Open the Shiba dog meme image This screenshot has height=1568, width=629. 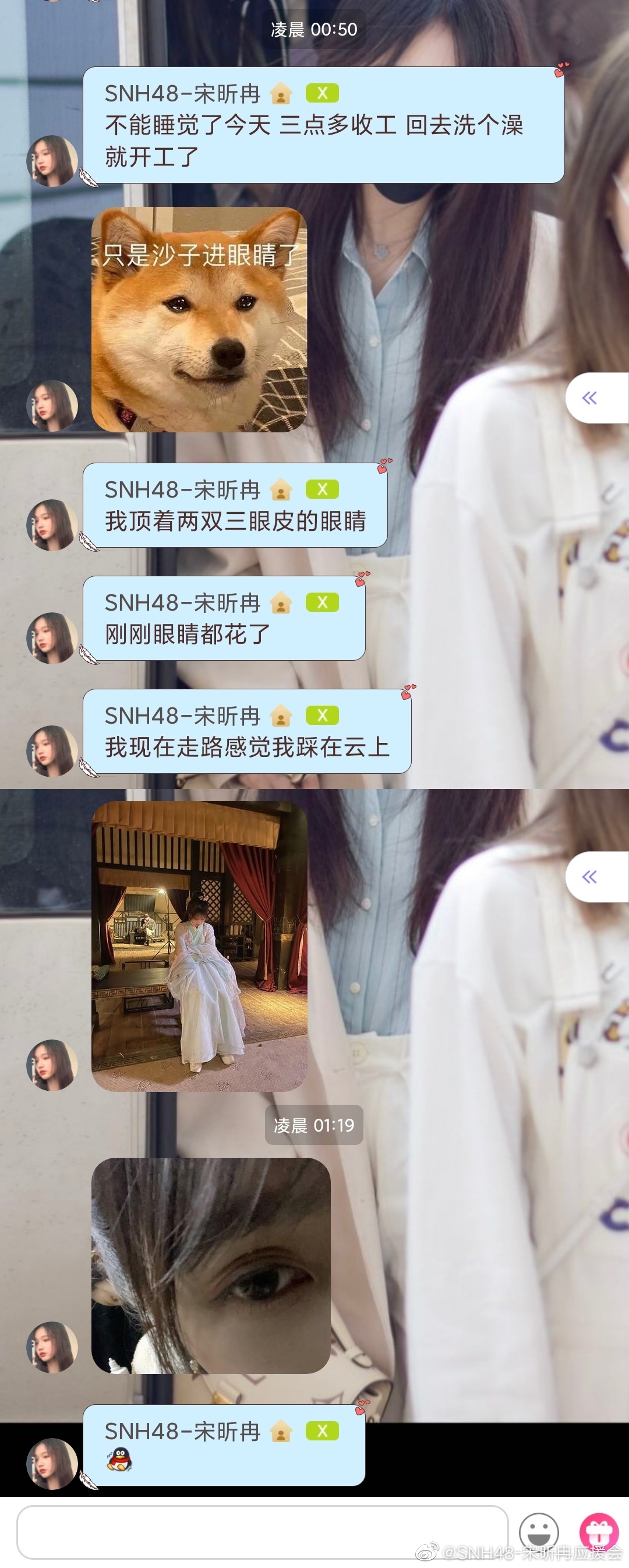tap(199, 319)
